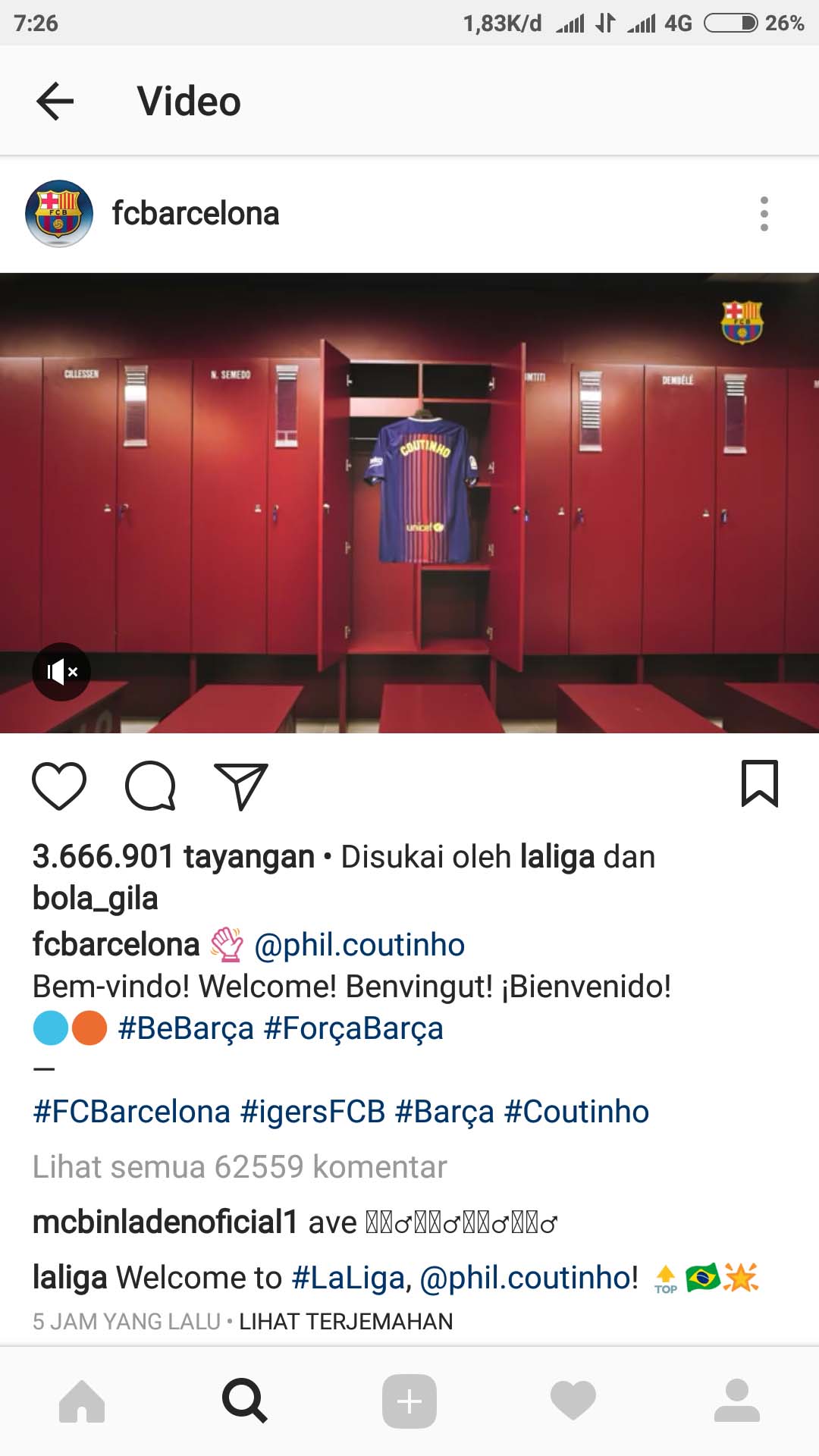Open the #Coutinho hashtag
819x1456 pixels.
coord(576,1112)
